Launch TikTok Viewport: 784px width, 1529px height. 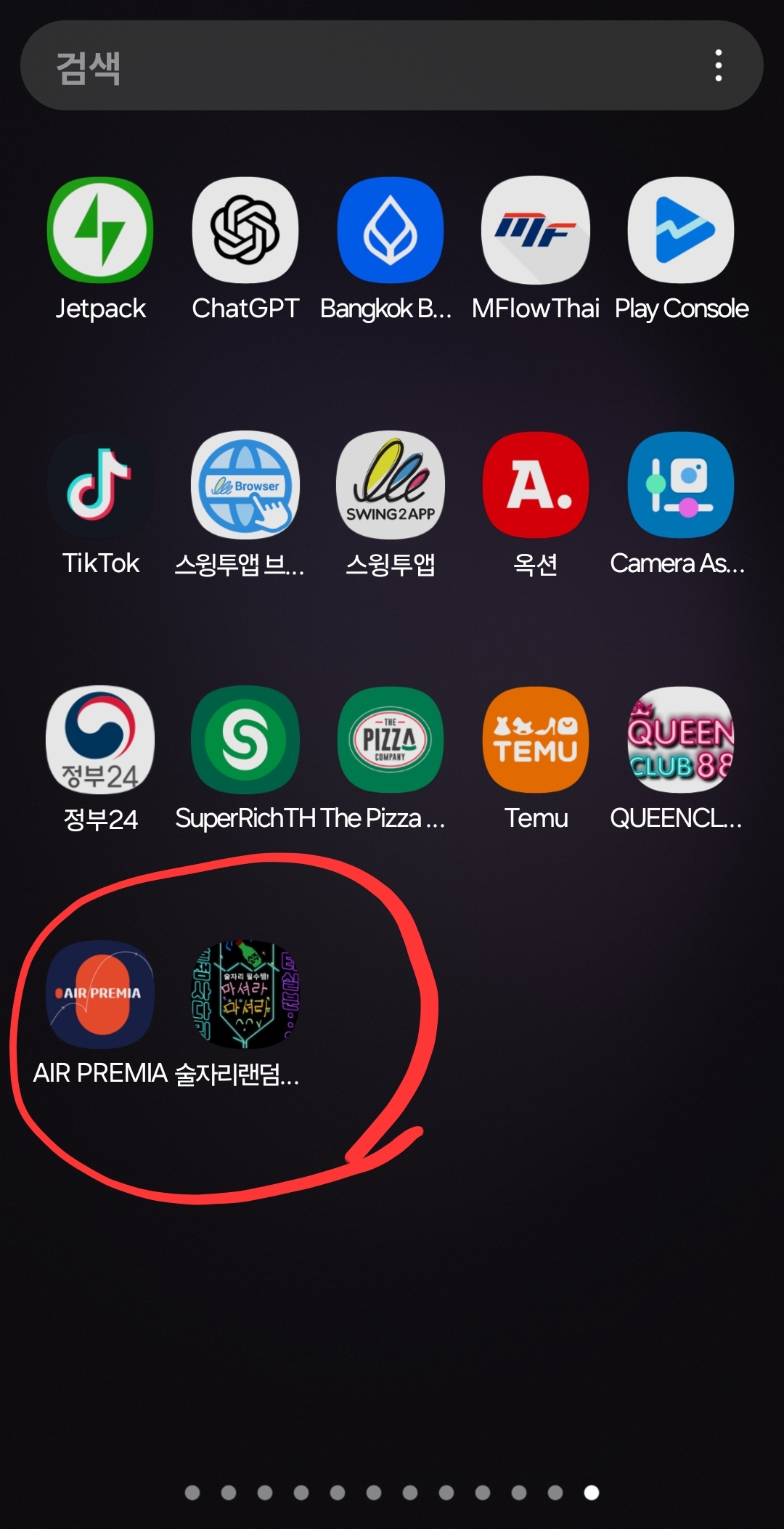click(100, 485)
